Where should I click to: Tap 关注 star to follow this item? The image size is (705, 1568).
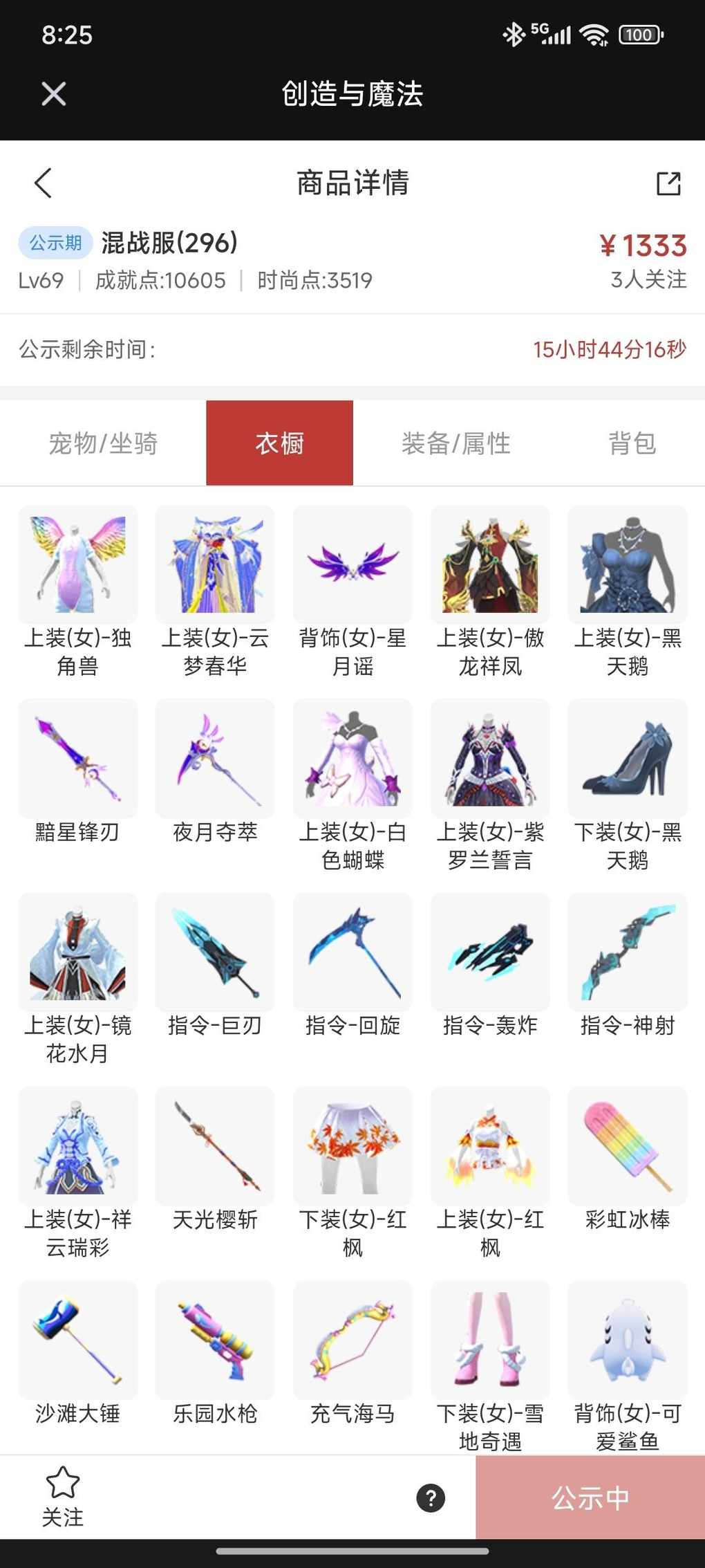[x=63, y=1496]
